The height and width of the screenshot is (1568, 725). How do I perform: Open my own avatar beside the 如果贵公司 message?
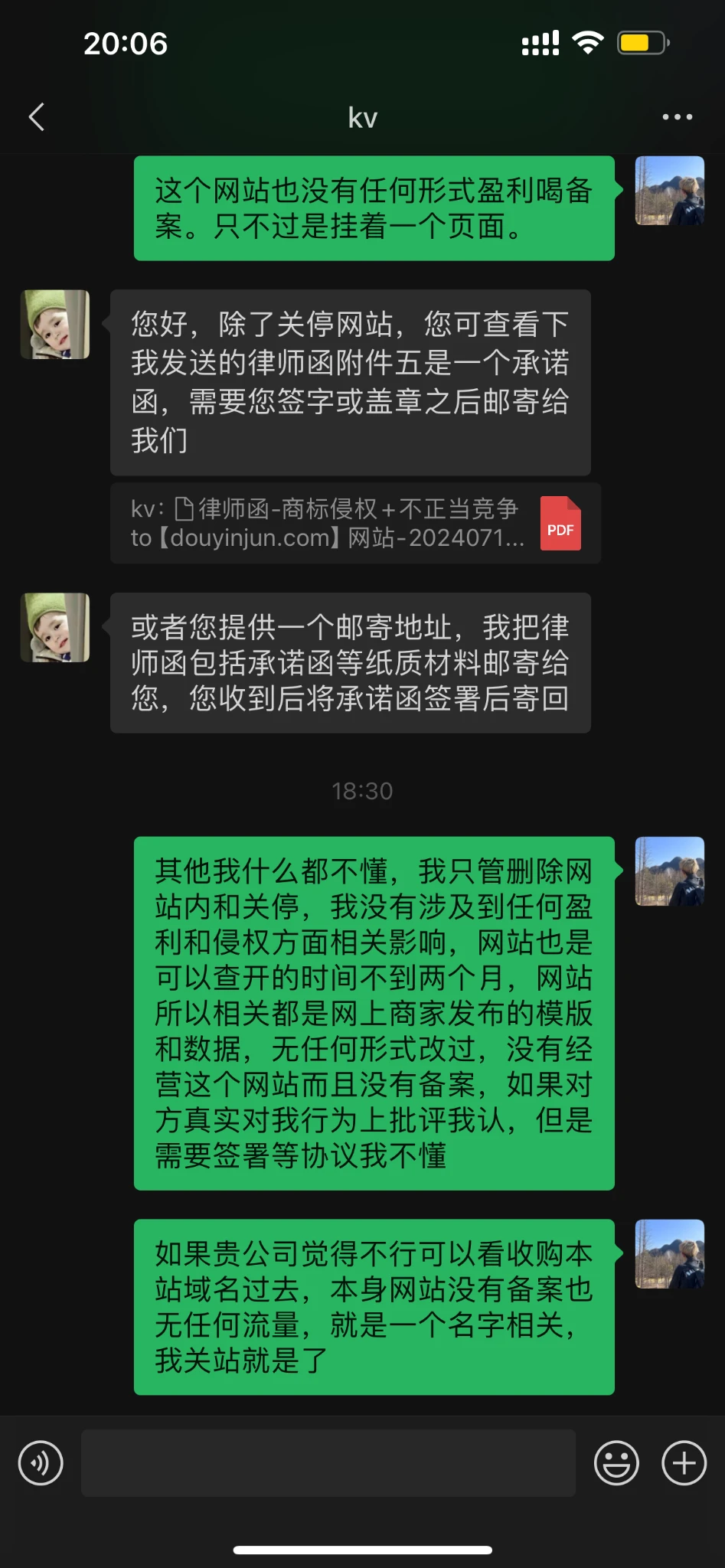pyautogui.click(x=669, y=1254)
